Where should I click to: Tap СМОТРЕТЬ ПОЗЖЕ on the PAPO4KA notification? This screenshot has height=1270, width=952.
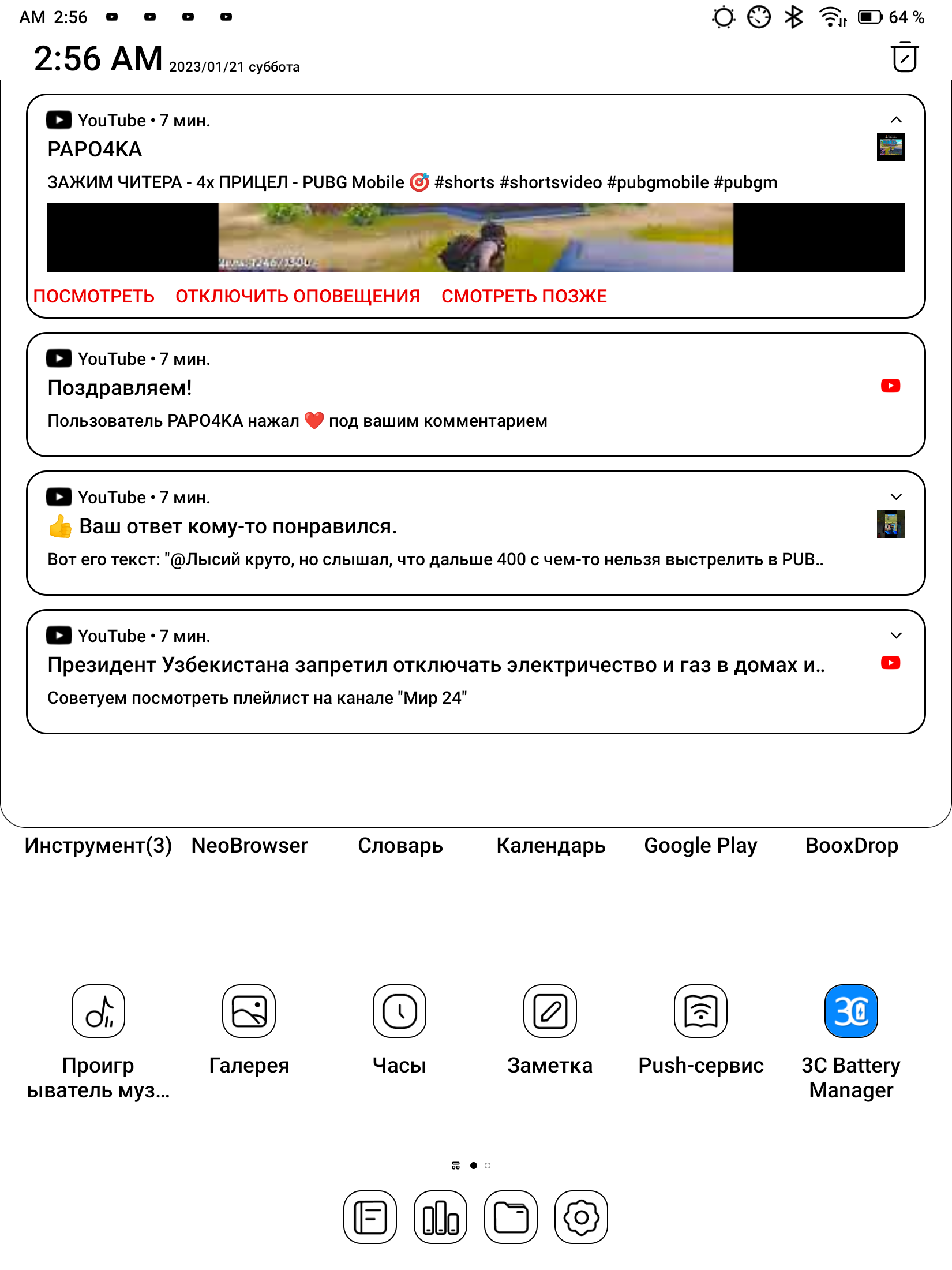pyautogui.click(x=524, y=296)
